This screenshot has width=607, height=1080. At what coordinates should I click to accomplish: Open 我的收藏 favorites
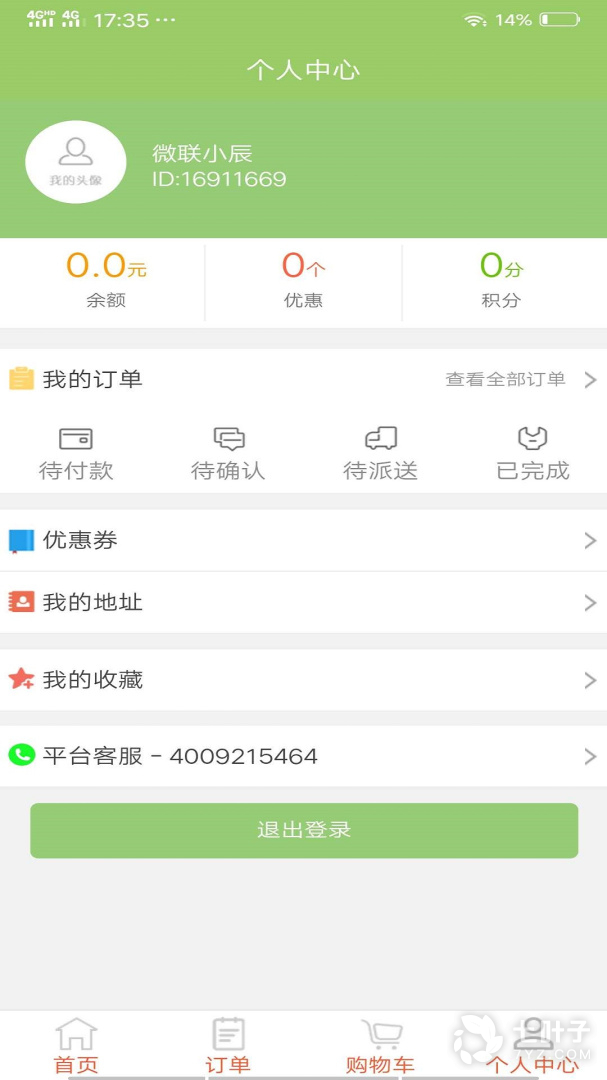303,680
